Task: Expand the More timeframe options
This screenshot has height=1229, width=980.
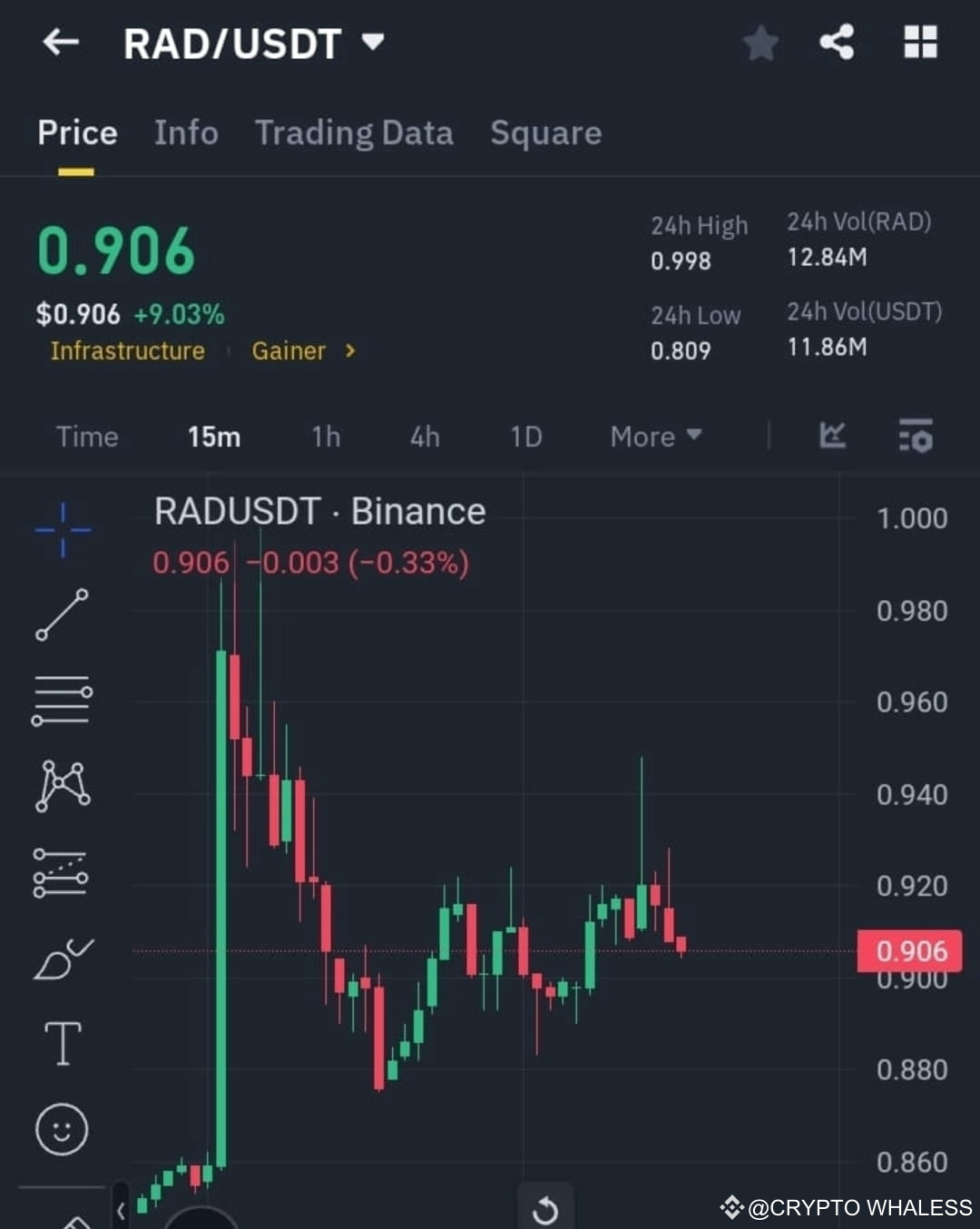Action: 654,437
